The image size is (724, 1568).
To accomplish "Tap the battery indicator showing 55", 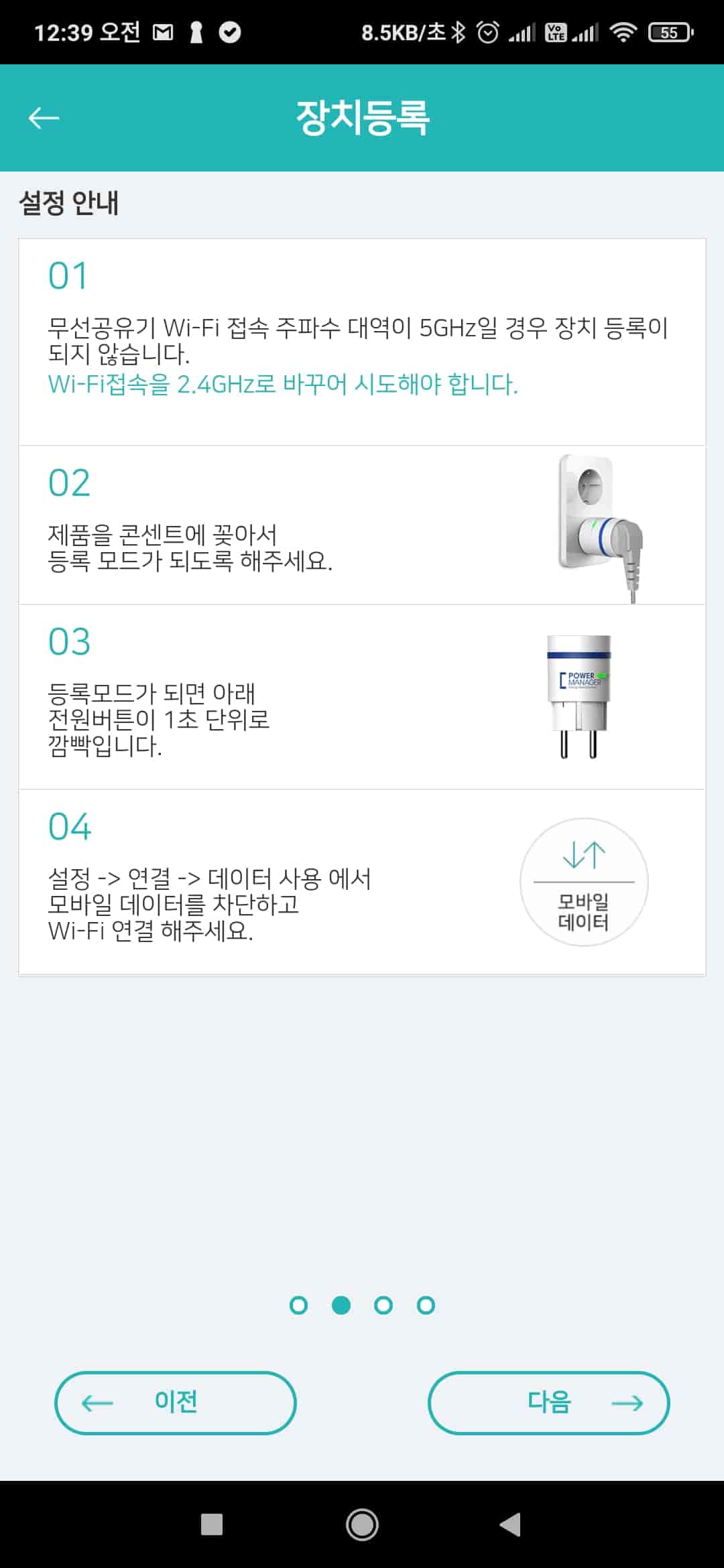I will [x=670, y=30].
